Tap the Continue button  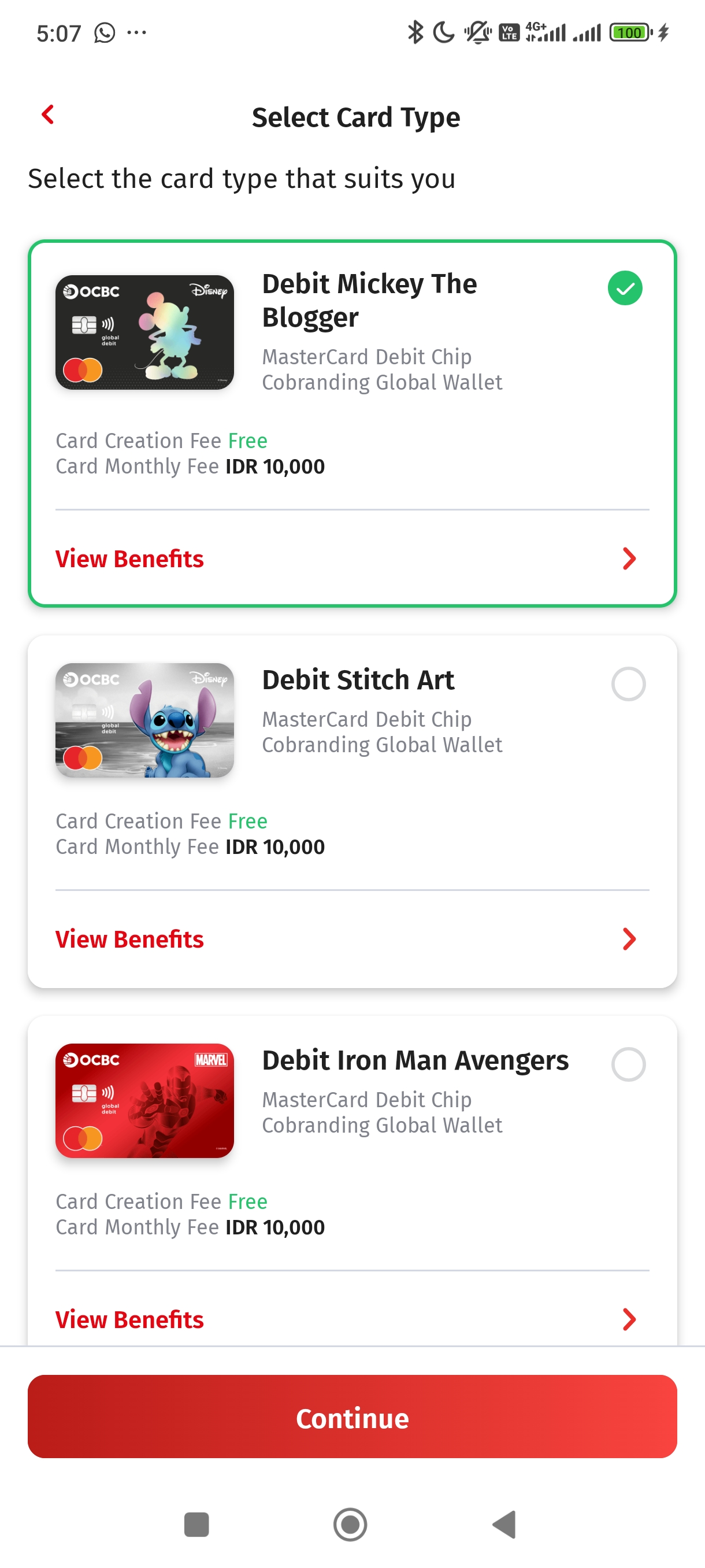(352, 1417)
